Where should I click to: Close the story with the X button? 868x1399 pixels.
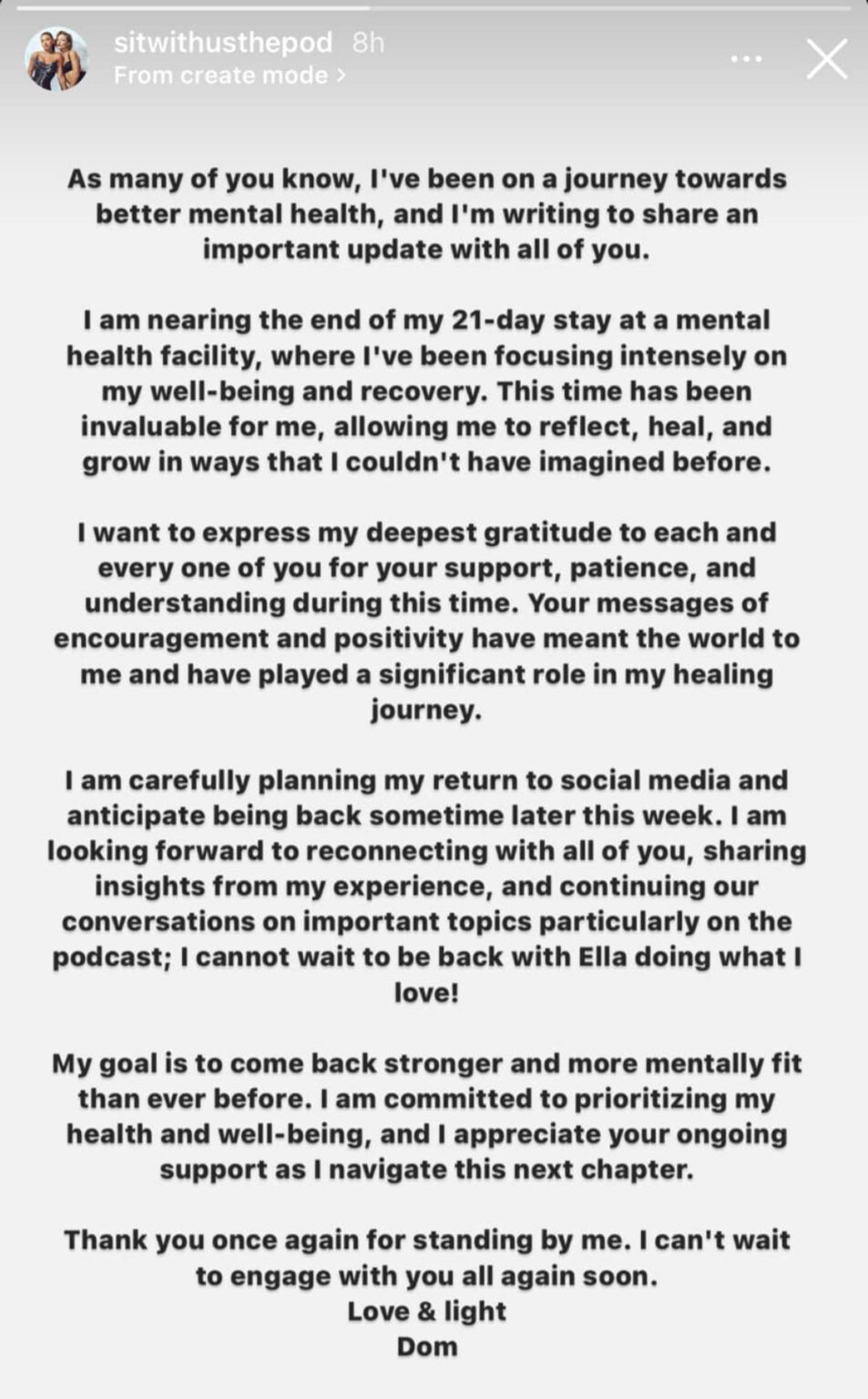point(827,59)
